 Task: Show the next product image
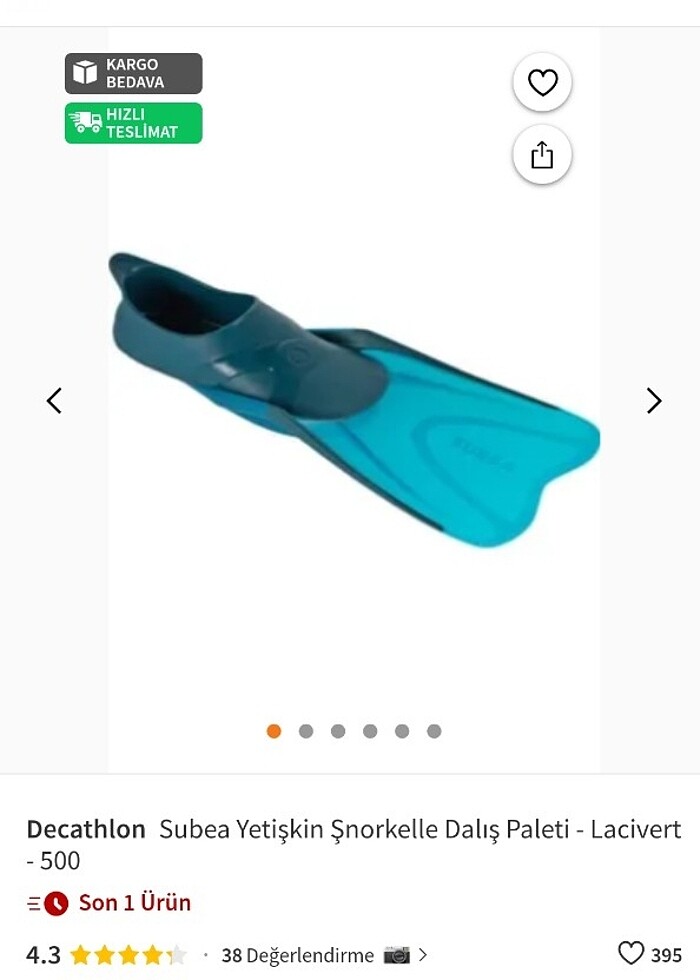click(x=654, y=401)
